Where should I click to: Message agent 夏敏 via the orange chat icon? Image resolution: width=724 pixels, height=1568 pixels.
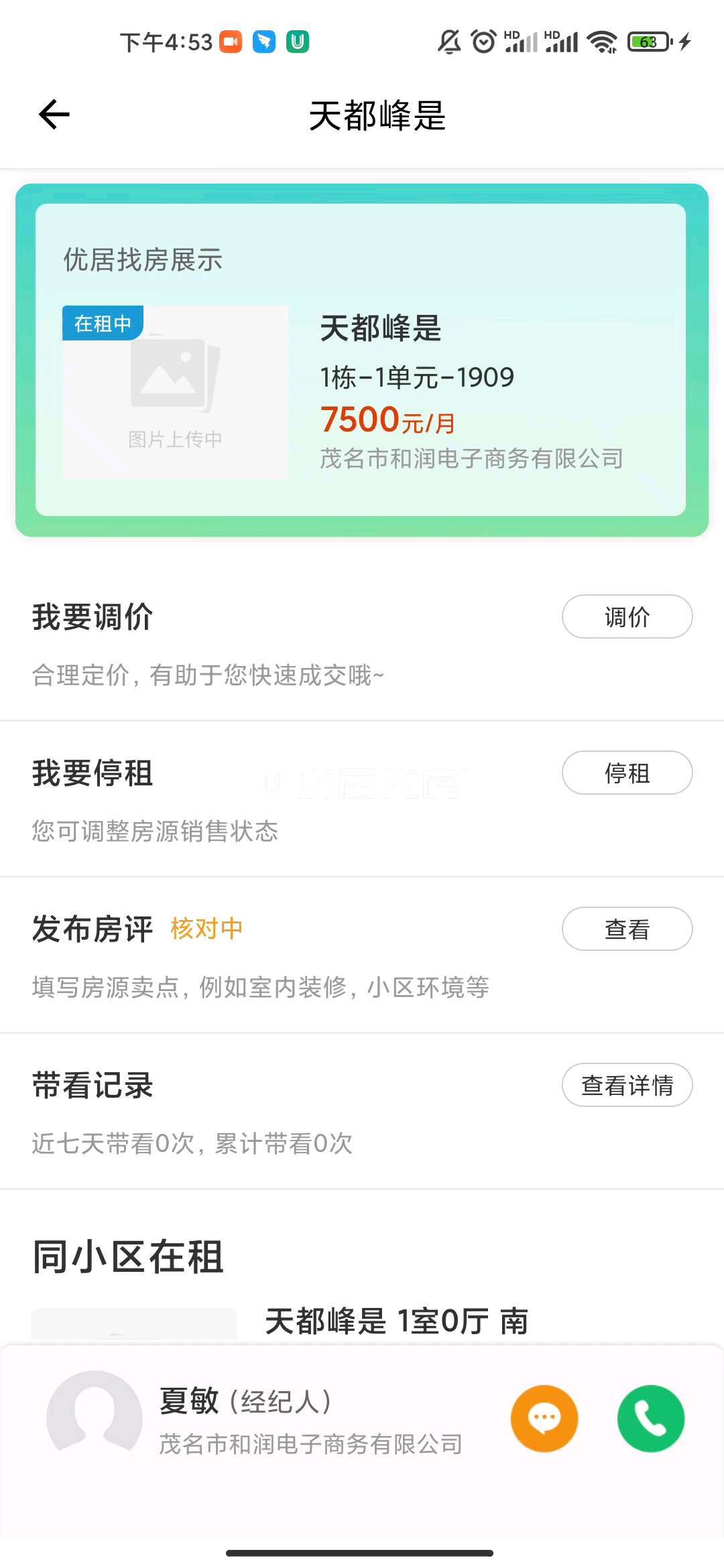click(544, 1418)
